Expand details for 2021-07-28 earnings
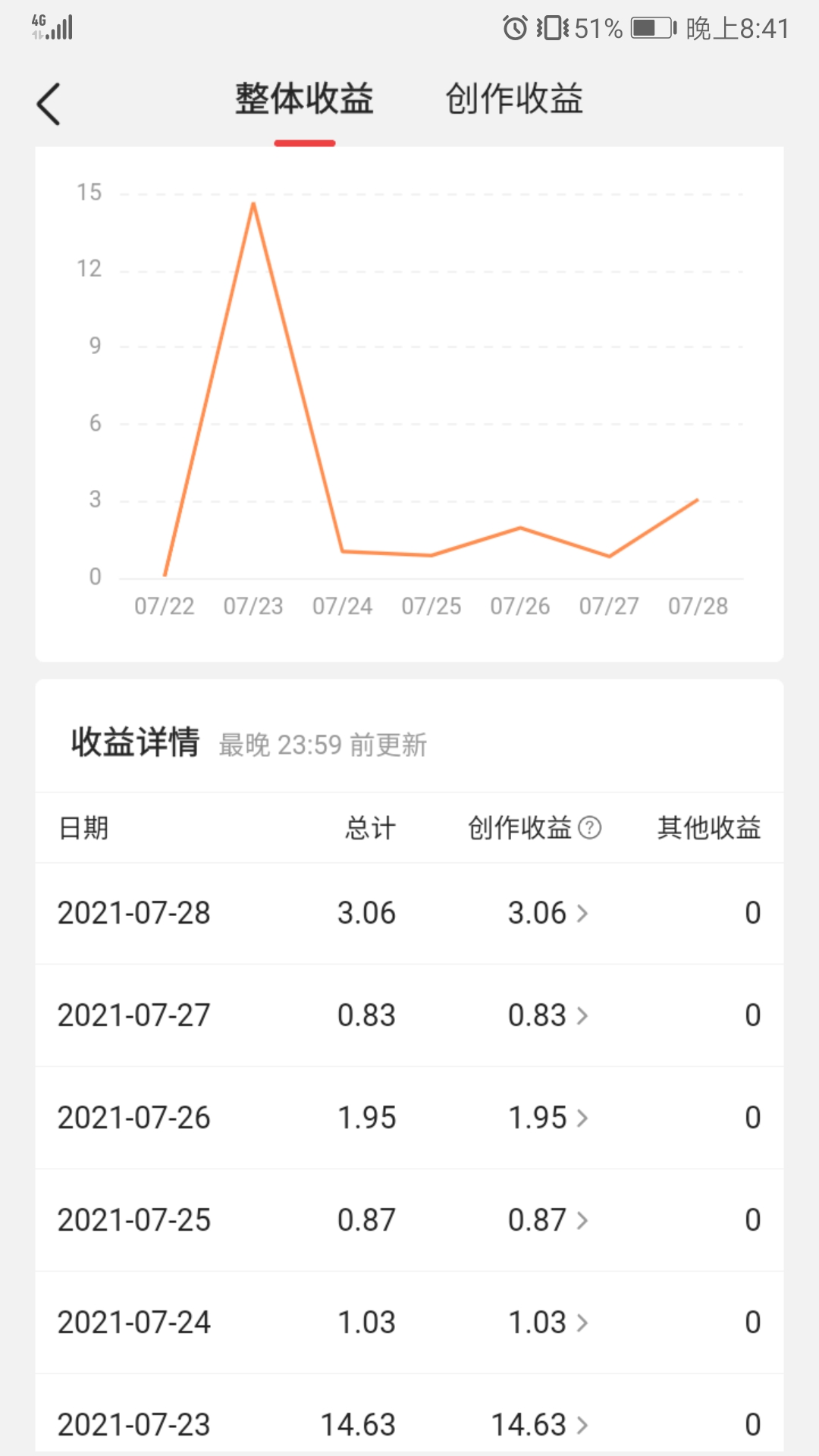Image resolution: width=819 pixels, height=1456 pixels. (581, 914)
